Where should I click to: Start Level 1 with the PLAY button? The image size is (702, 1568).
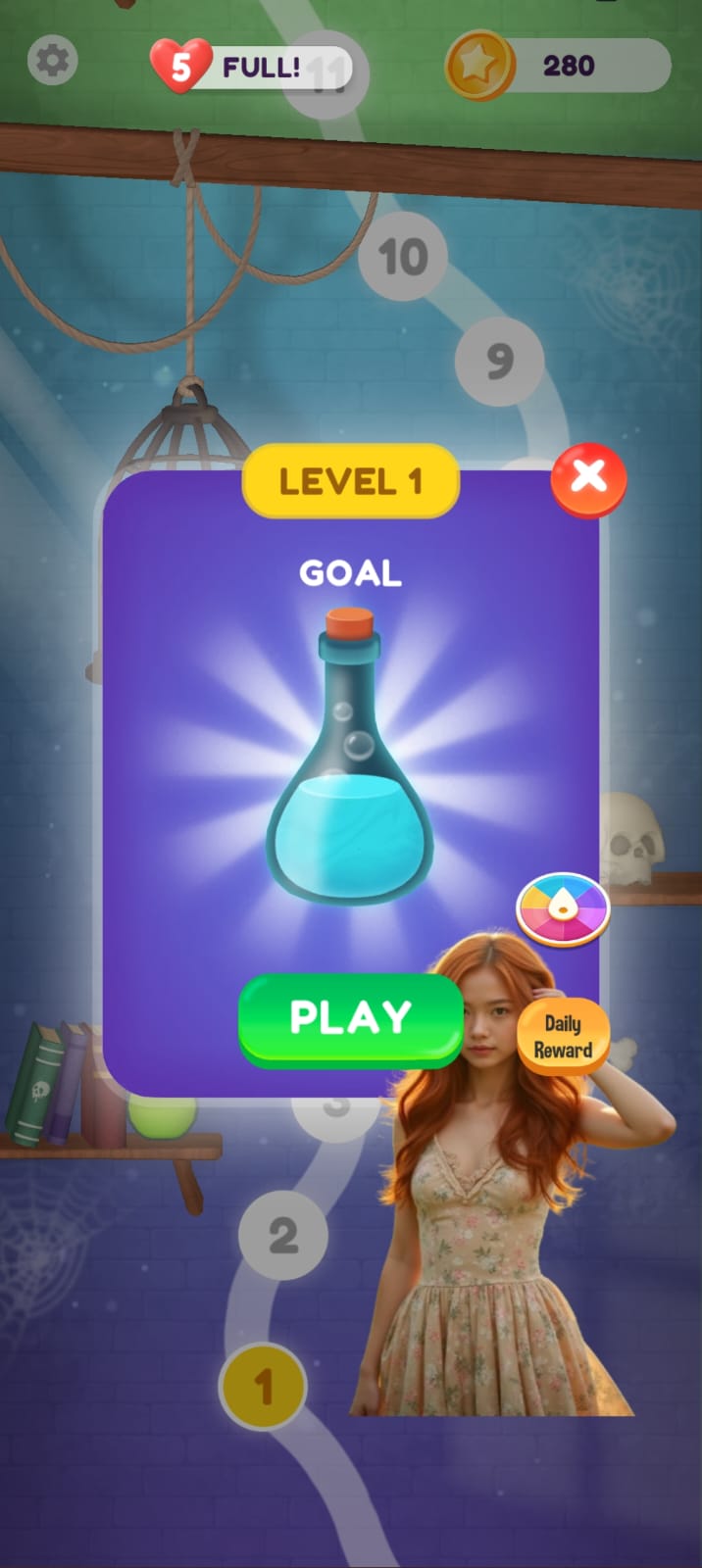click(350, 1018)
